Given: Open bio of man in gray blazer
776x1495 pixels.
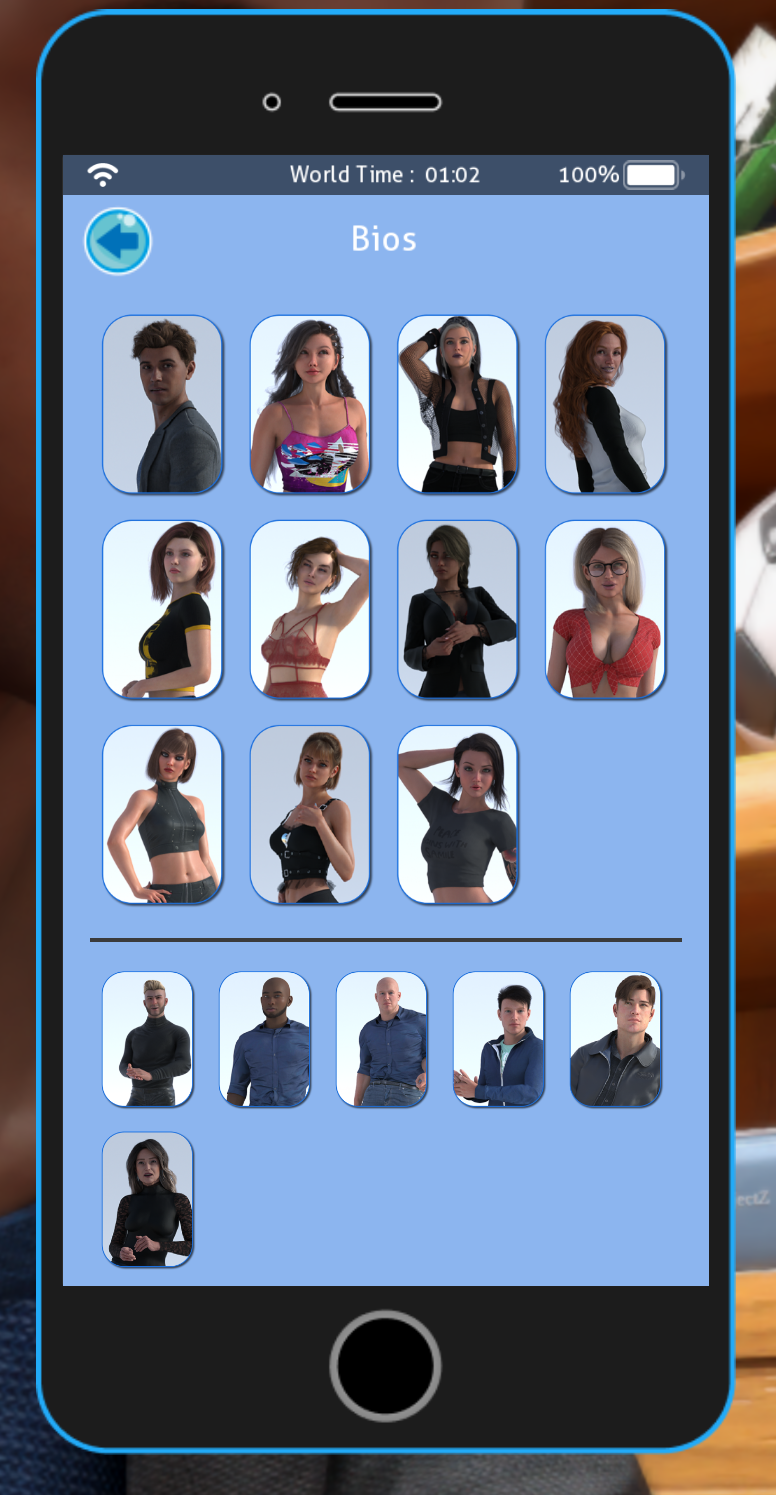Looking at the screenshot, I should point(162,404).
